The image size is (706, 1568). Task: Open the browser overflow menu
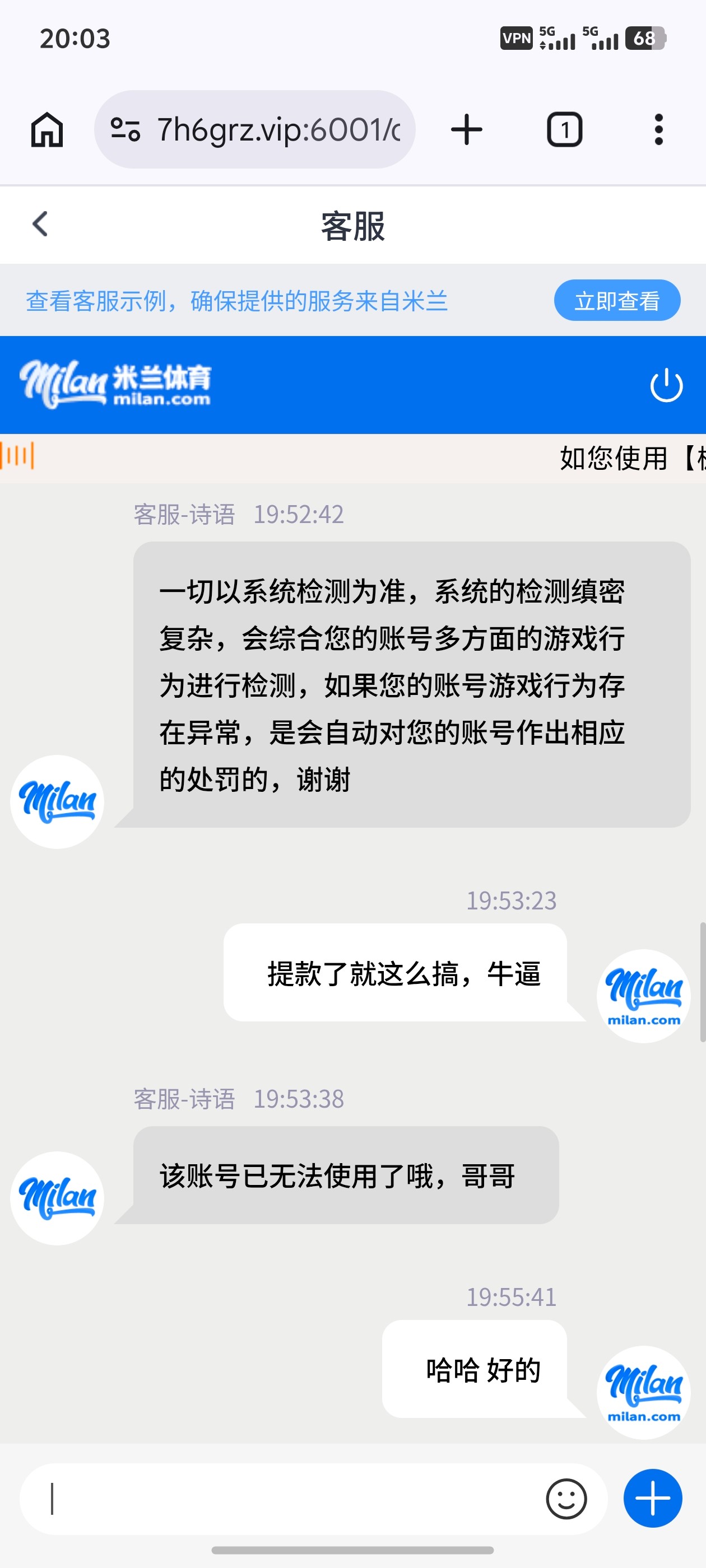pyautogui.click(x=658, y=130)
